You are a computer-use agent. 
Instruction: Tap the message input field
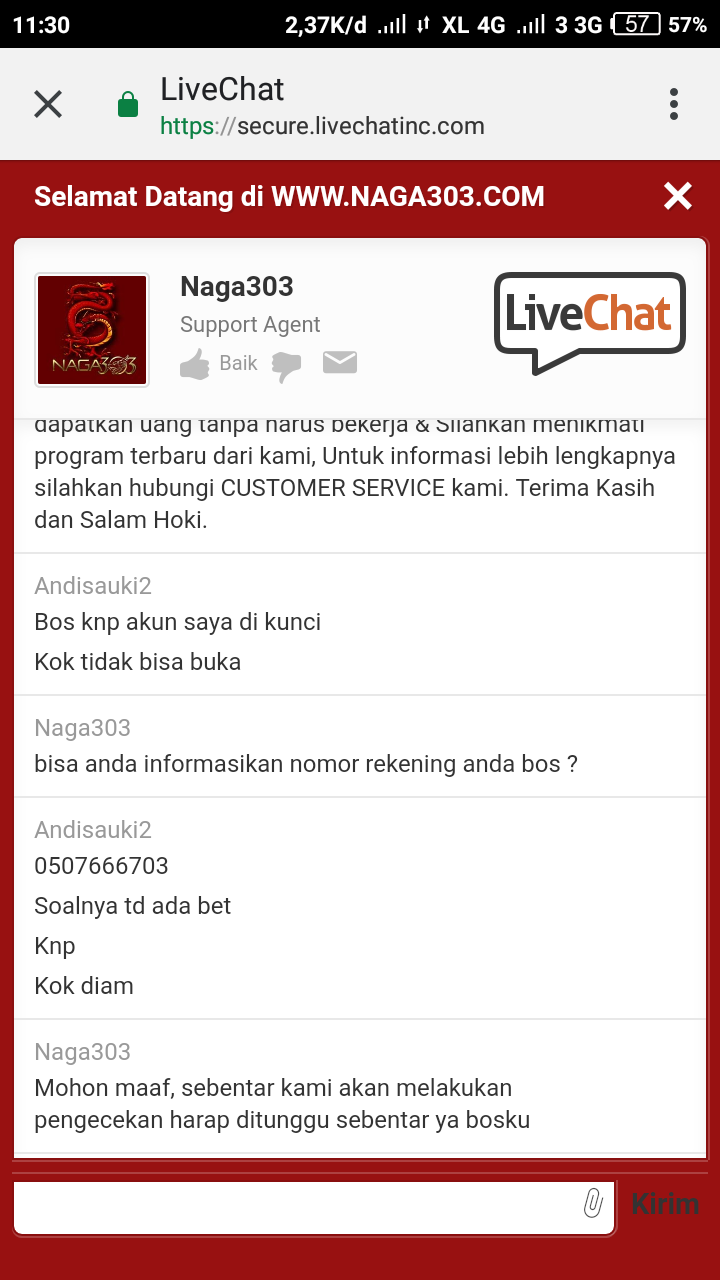pos(300,1205)
